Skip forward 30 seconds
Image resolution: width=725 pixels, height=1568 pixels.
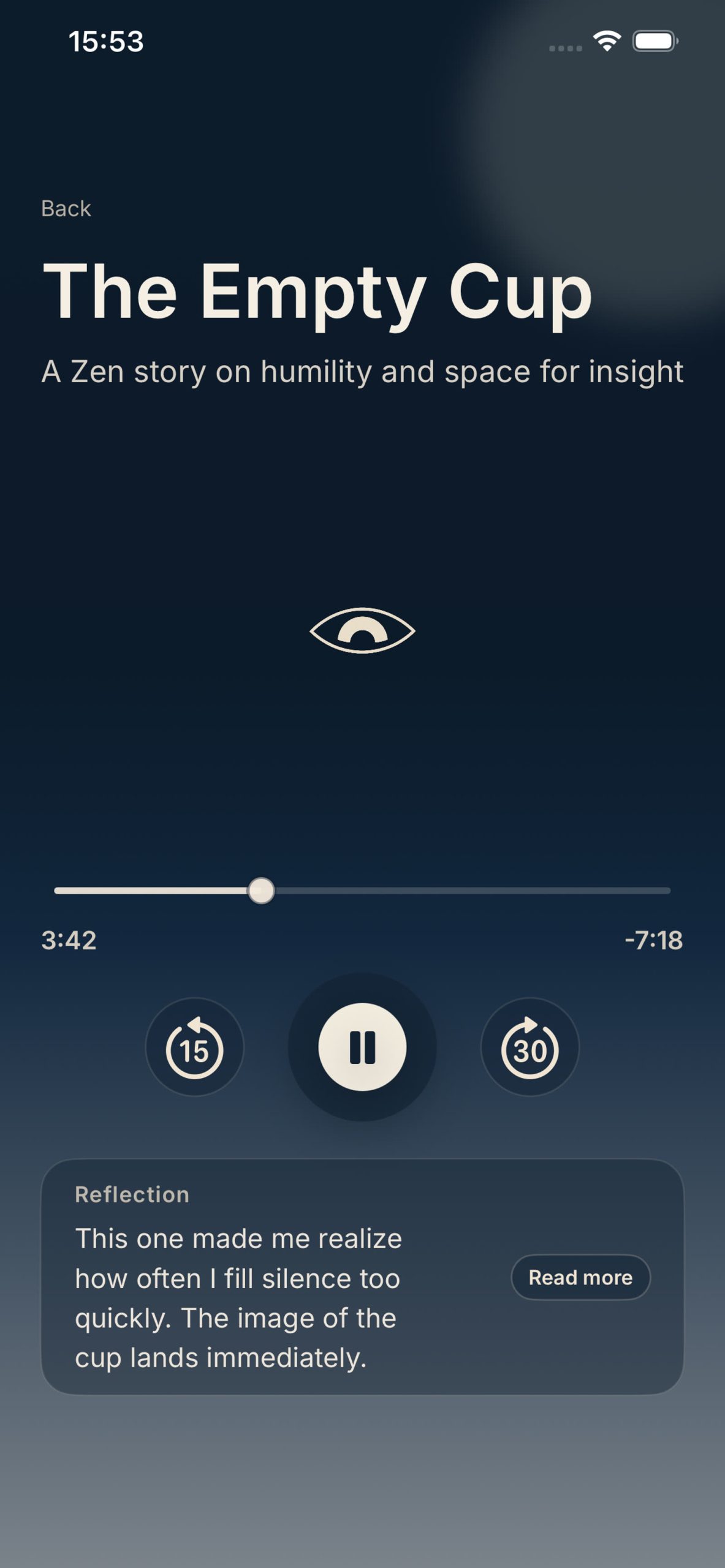point(530,1047)
